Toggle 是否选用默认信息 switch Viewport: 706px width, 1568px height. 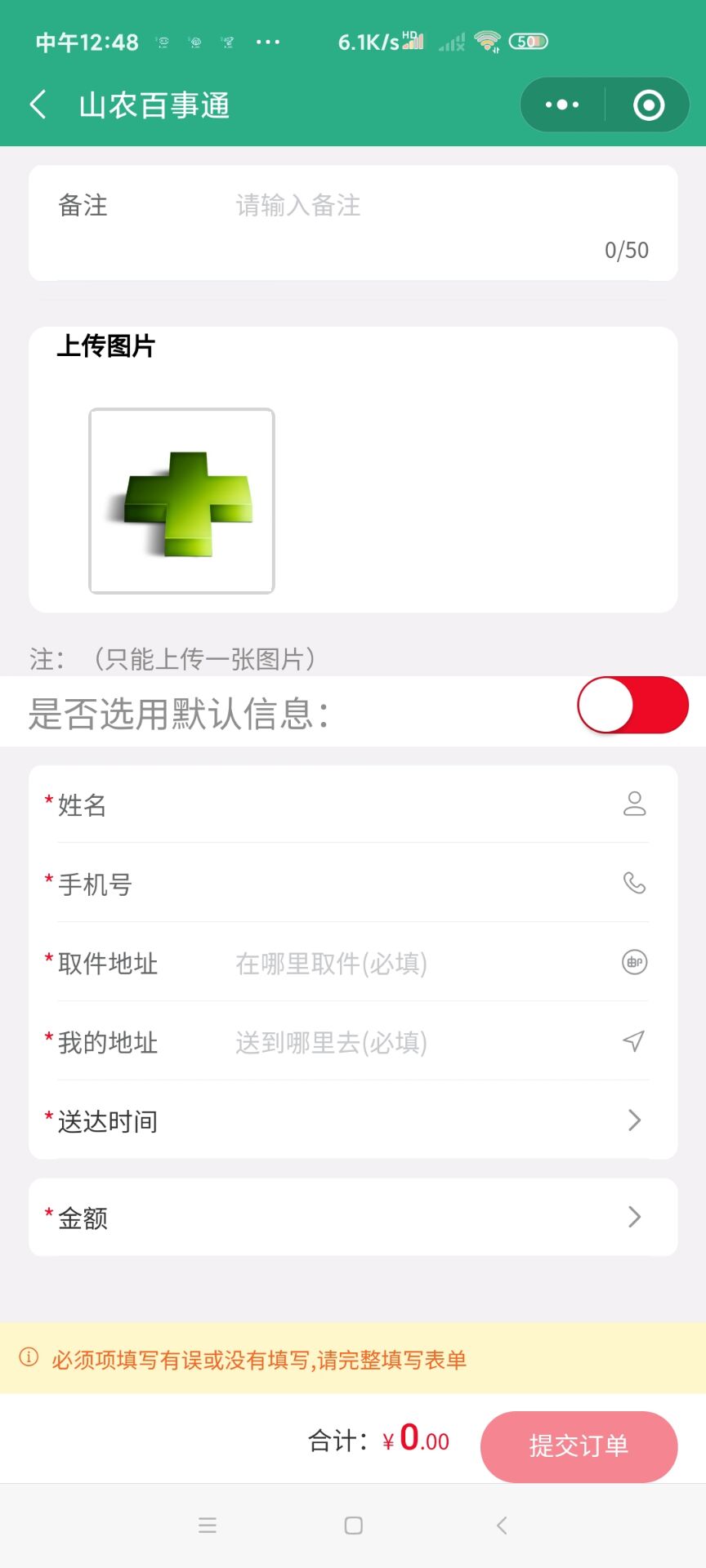coord(632,706)
